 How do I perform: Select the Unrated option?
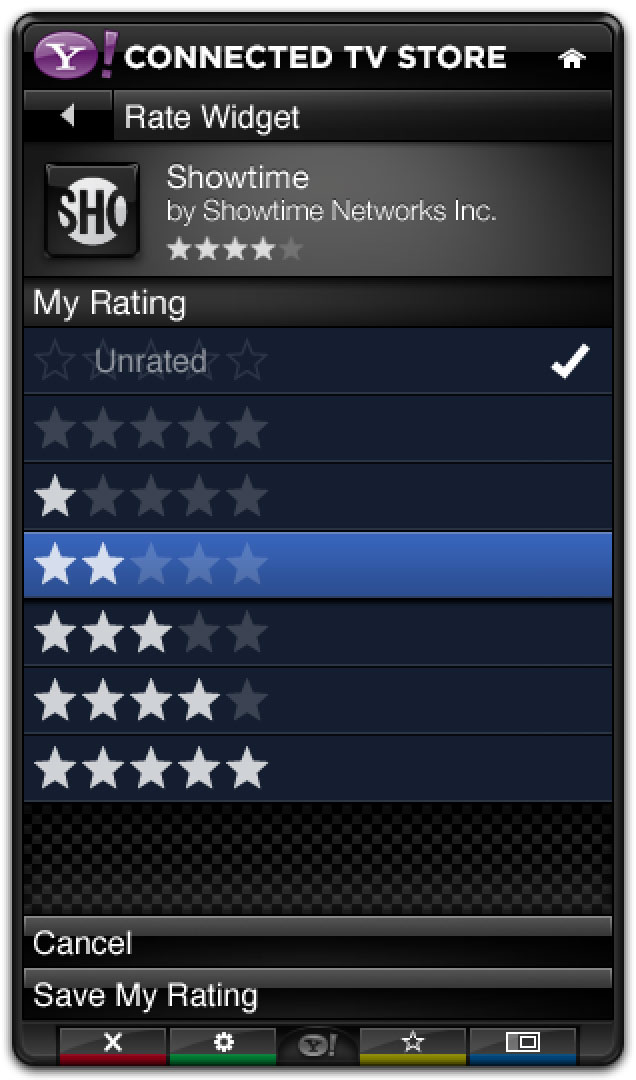tap(317, 361)
